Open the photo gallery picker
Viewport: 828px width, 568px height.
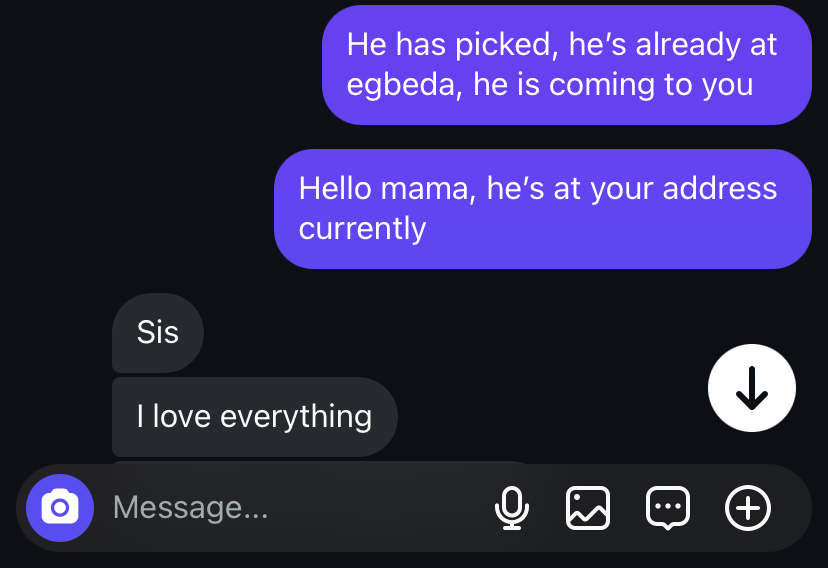pos(588,508)
